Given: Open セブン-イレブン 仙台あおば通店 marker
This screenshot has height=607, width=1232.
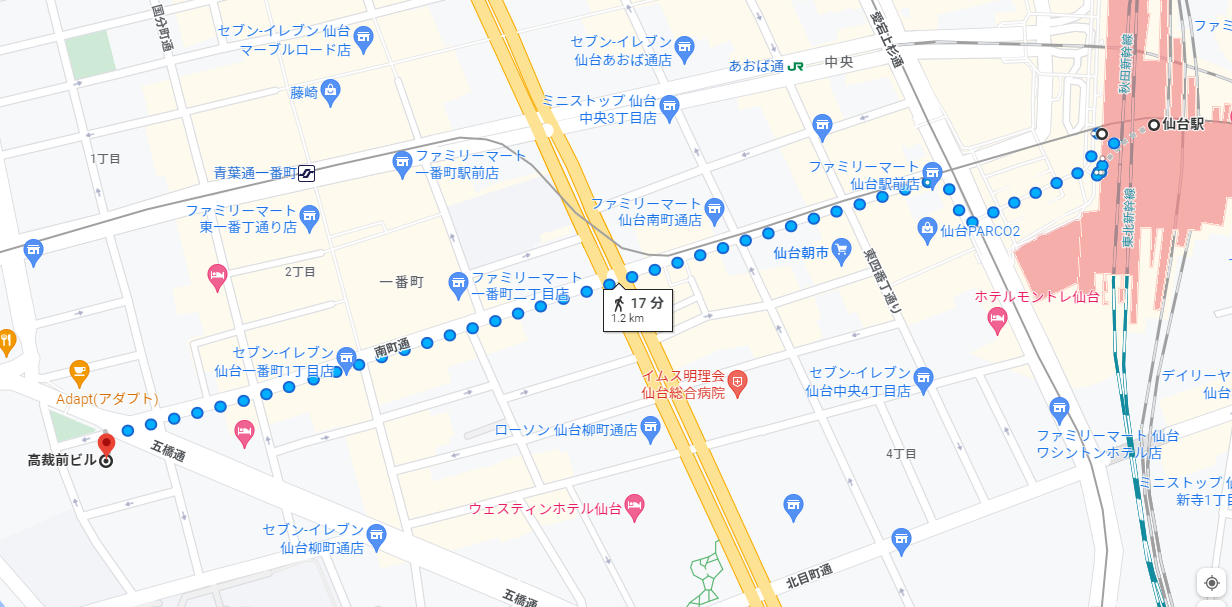Looking at the screenshot, I should [684, 45].
